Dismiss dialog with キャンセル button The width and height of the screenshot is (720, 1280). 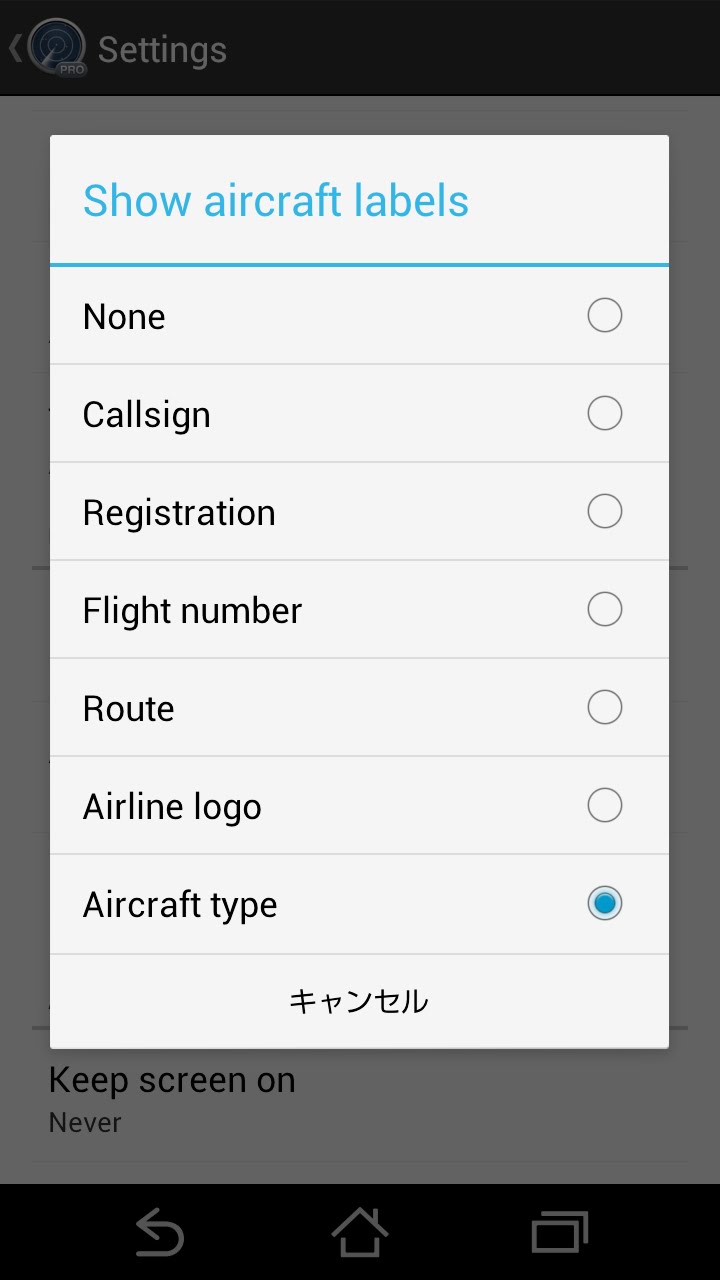[x=359, y=1001]
